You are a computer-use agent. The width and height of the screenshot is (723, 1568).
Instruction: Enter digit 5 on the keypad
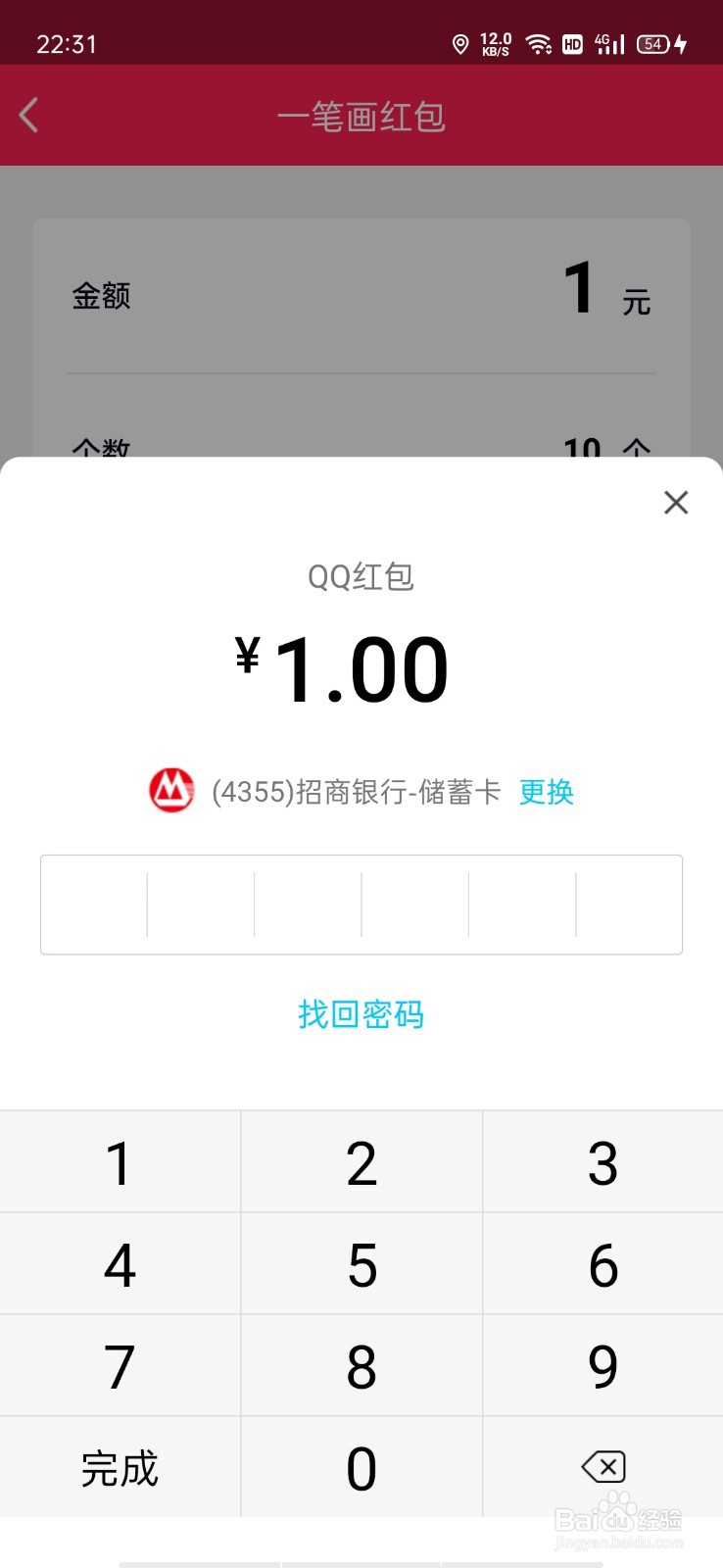pos(361,1264)
